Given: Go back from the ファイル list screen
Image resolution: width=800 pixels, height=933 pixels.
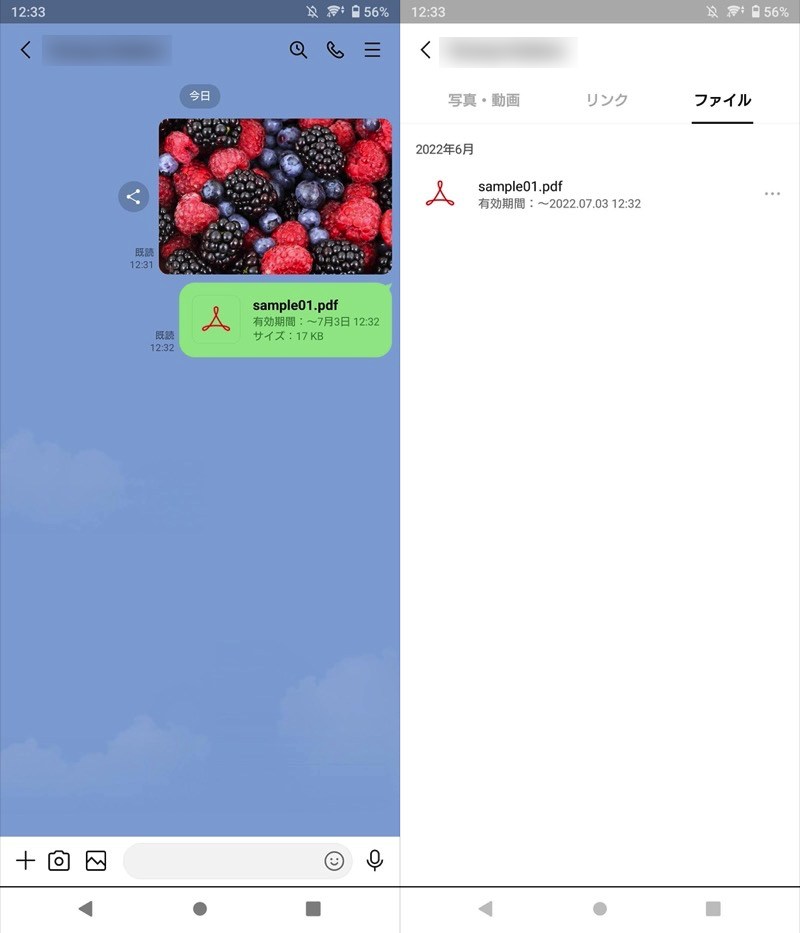Looking at the screenshot, I should pos(426,50).
